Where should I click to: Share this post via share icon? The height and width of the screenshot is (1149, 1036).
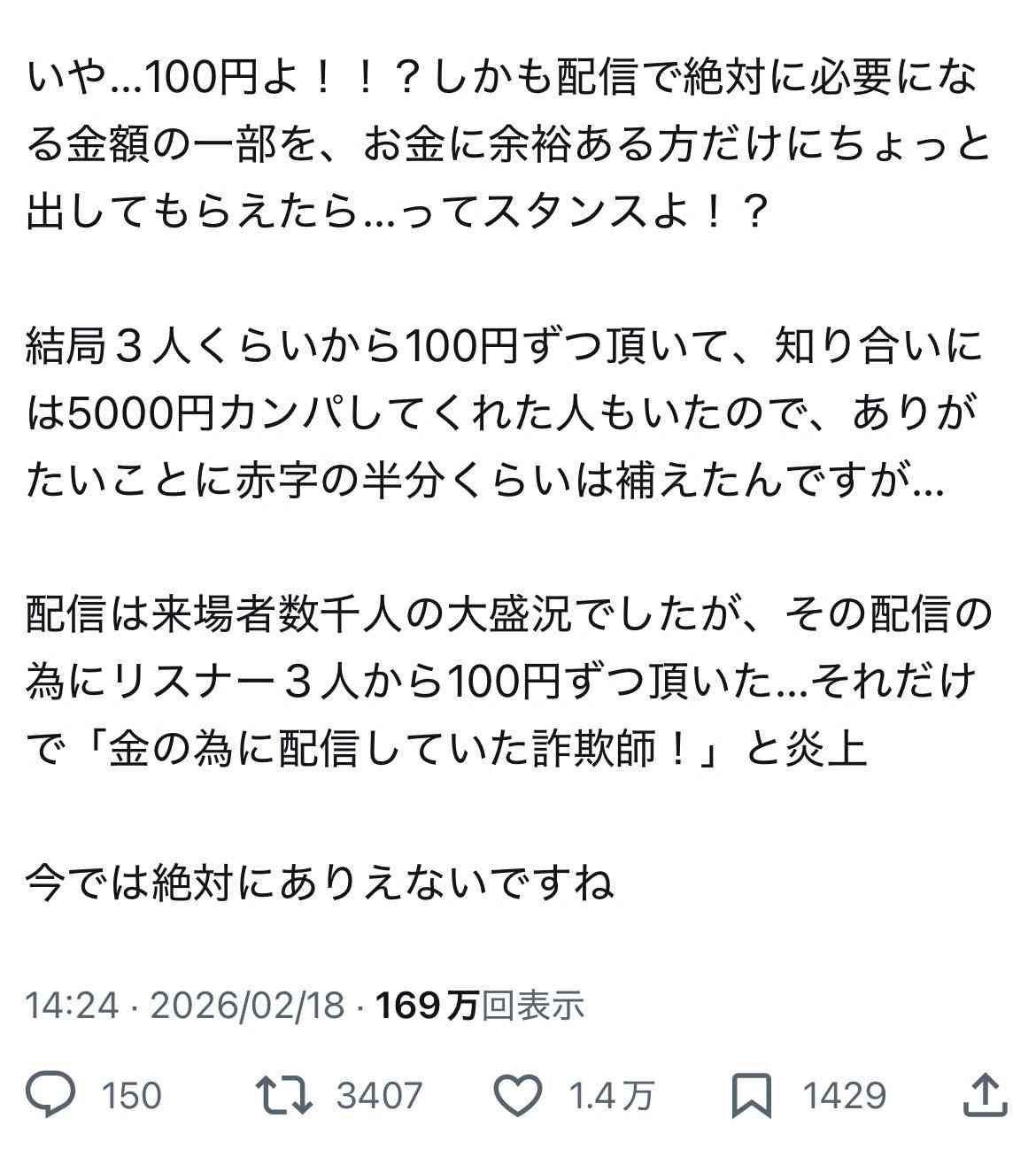985,1096
